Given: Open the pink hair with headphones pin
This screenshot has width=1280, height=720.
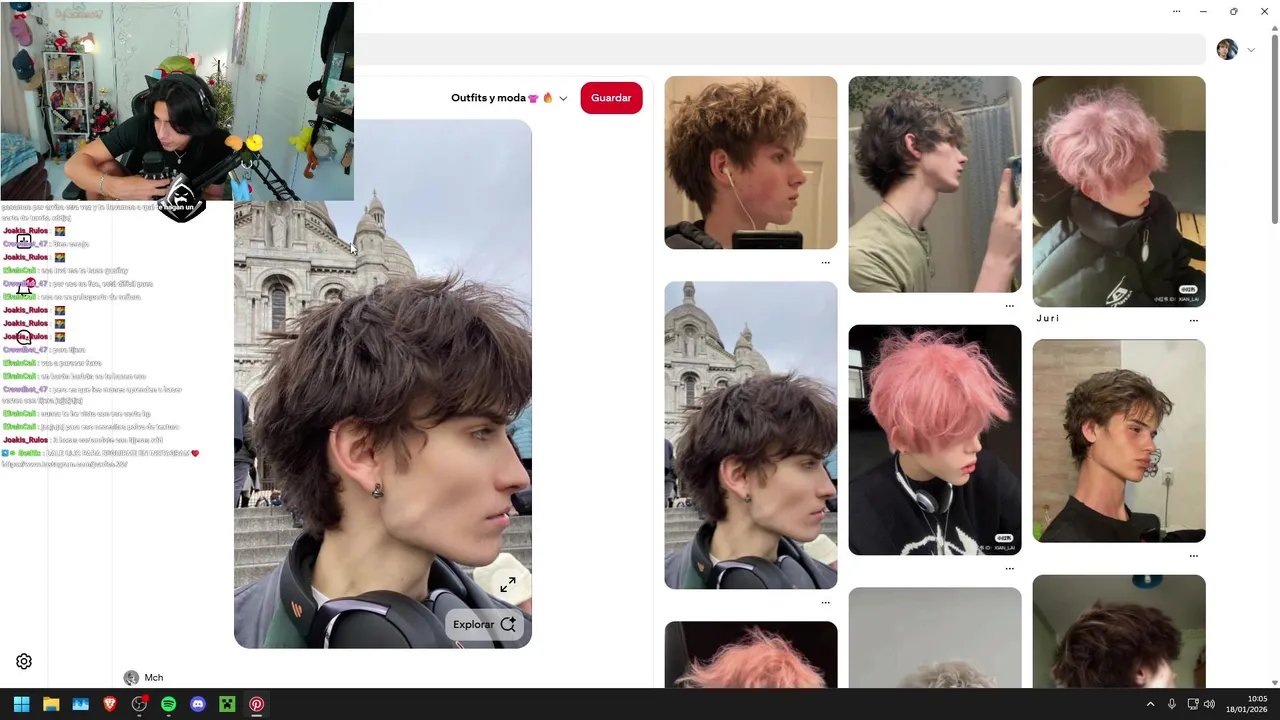Looking at the screenshot, I should point(934,439).
